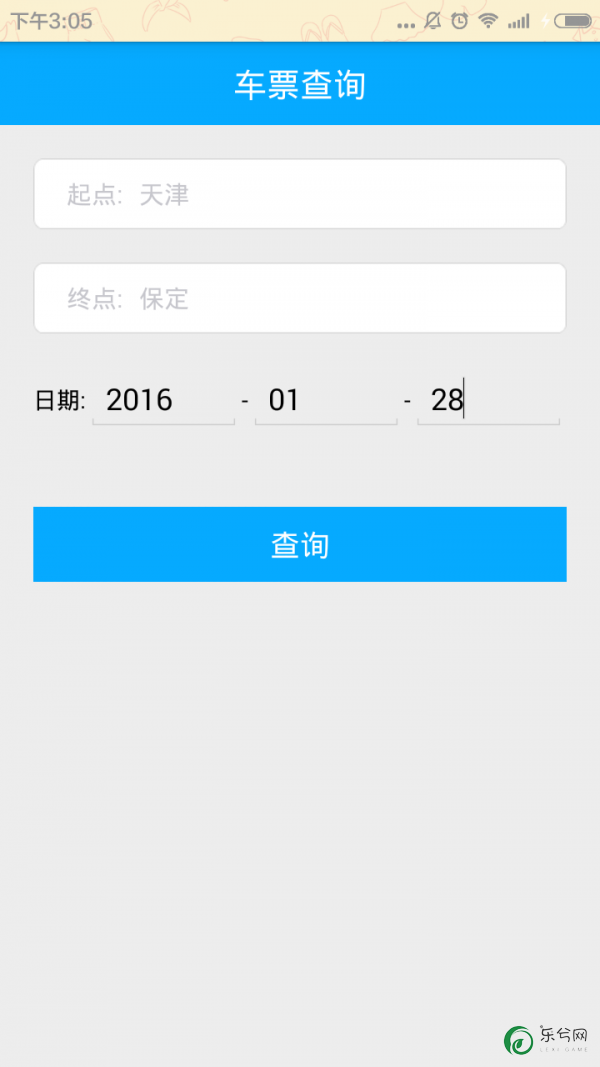Edit the month field showing 01

326,400
